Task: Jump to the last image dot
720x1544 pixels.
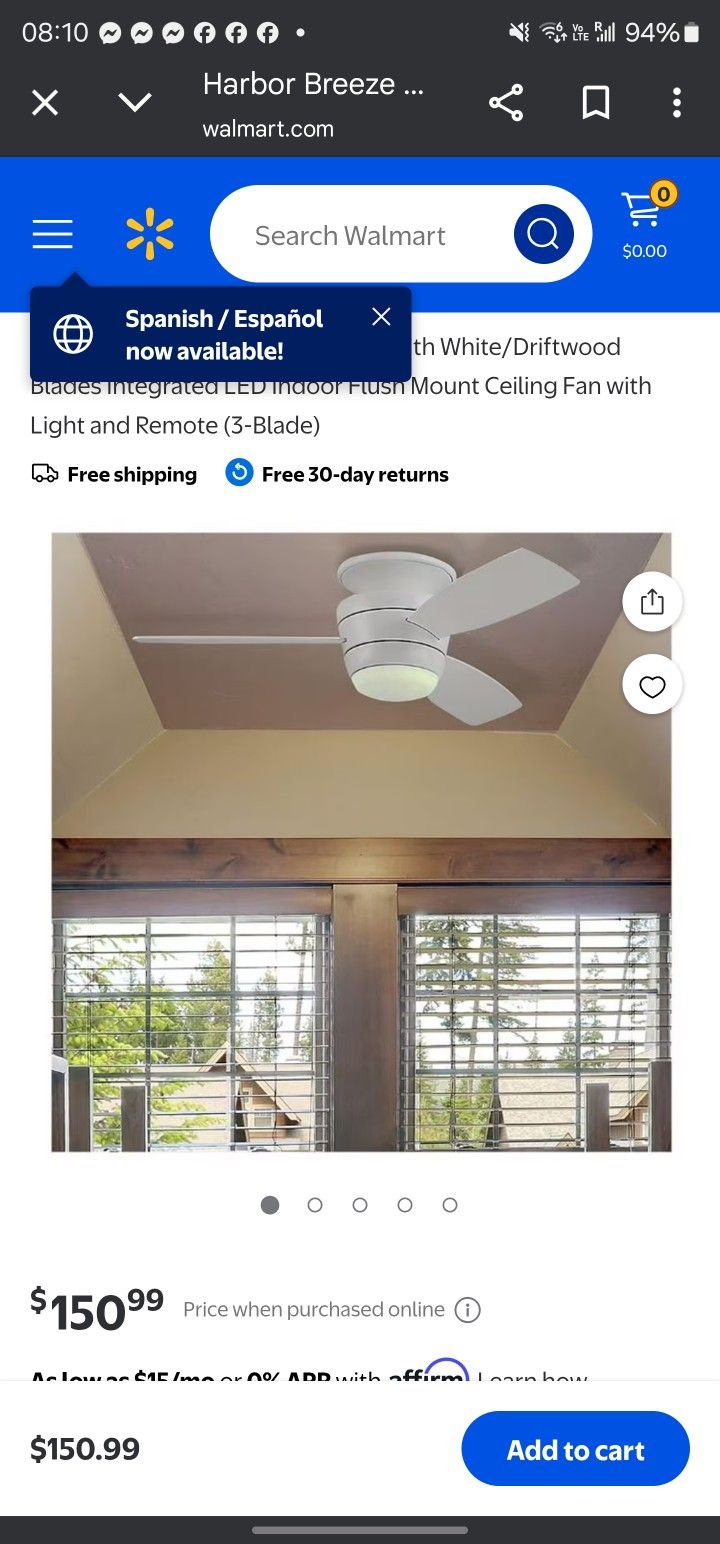Action: pyautogui.click(x=450, y=1205)
